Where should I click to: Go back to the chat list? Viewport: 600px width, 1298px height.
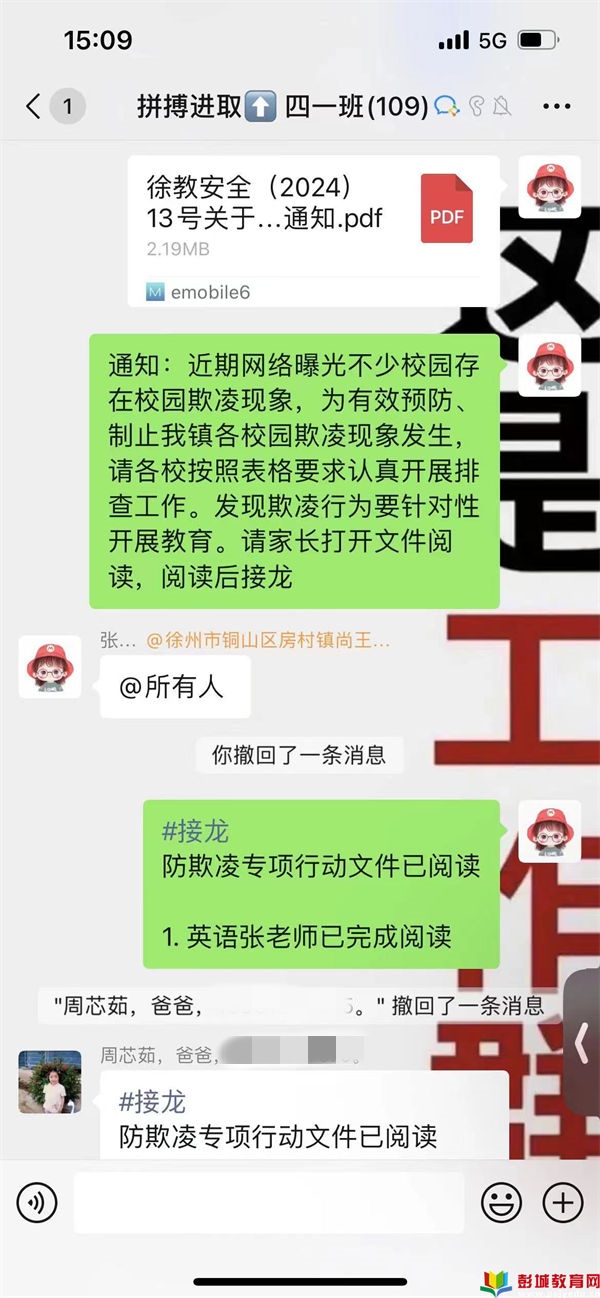[34, 105]
